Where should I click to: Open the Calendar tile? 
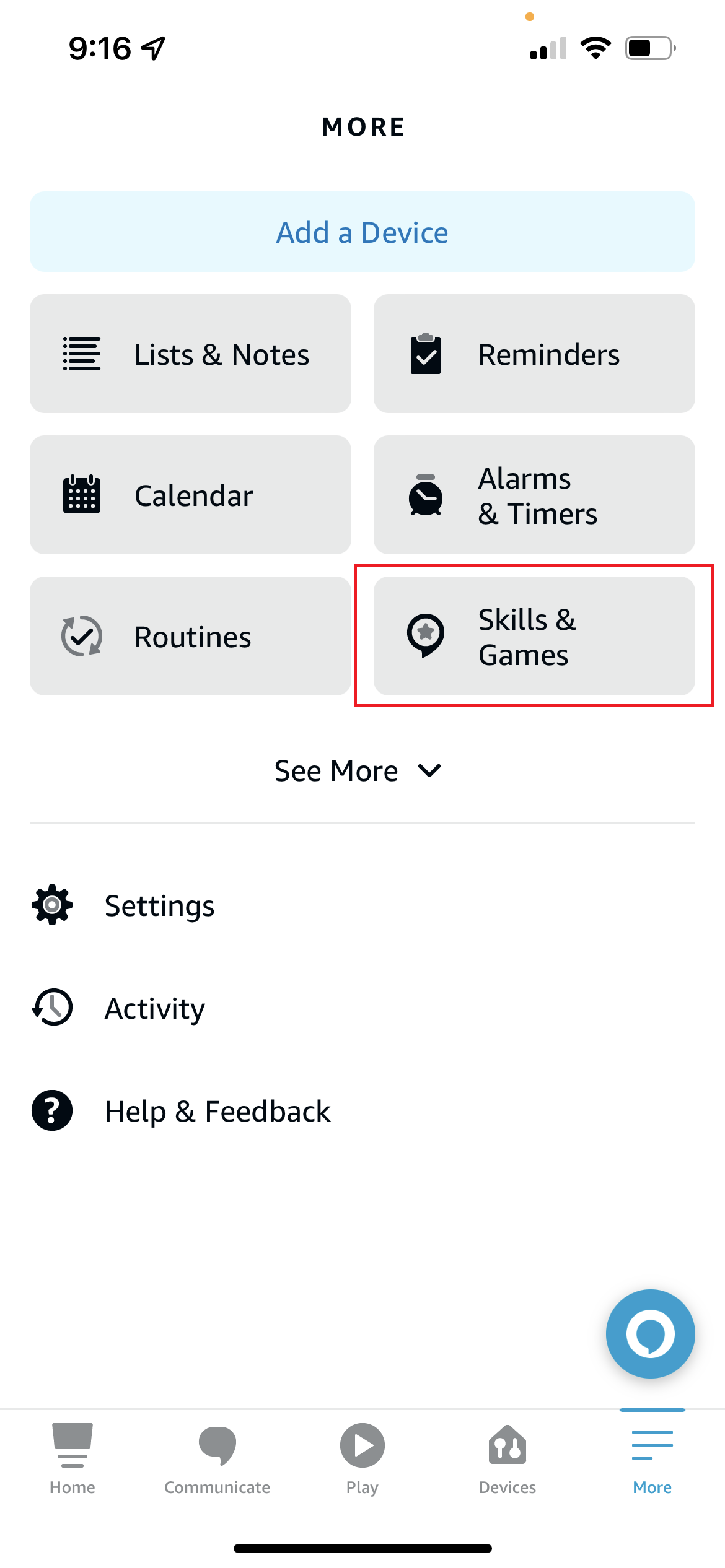coord(190,495)
